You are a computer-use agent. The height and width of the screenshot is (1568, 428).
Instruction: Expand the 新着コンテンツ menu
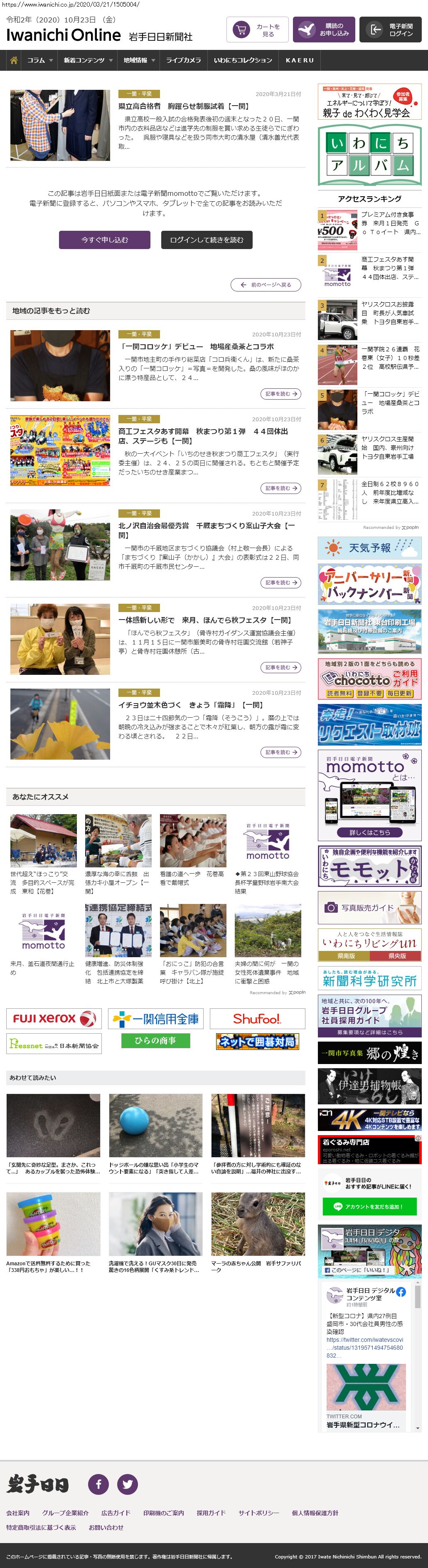tap(88, 60)
